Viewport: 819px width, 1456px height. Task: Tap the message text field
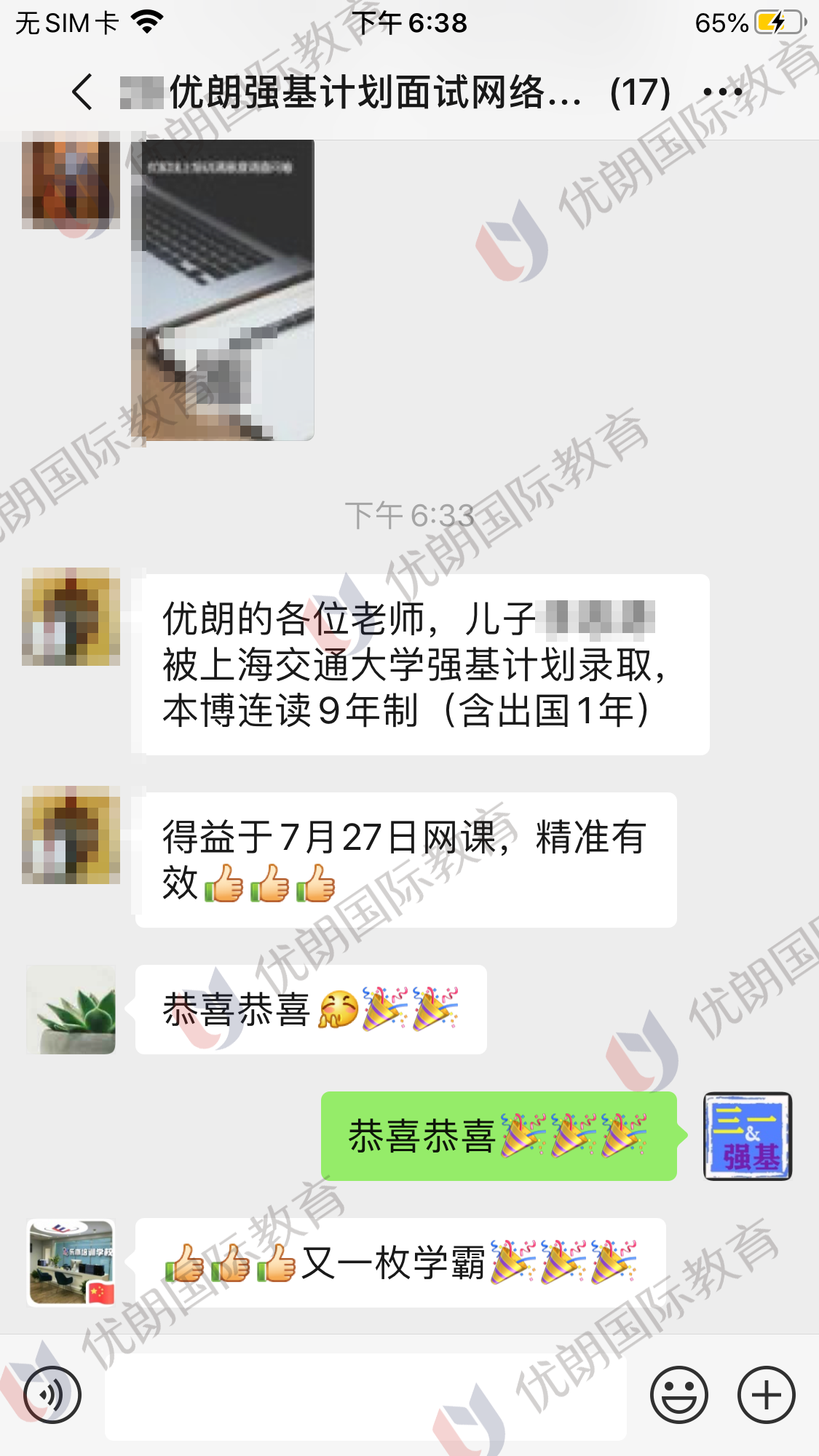[365, 1396]
